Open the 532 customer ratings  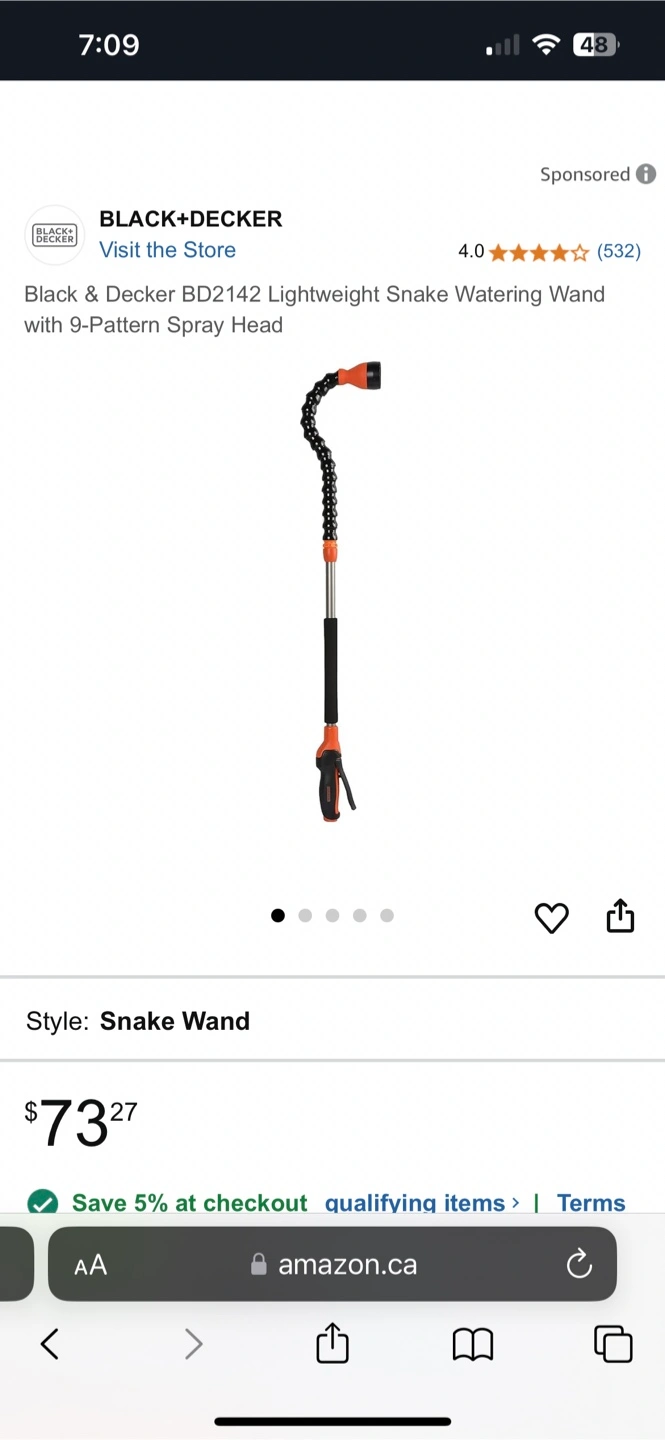pos(618,251)
